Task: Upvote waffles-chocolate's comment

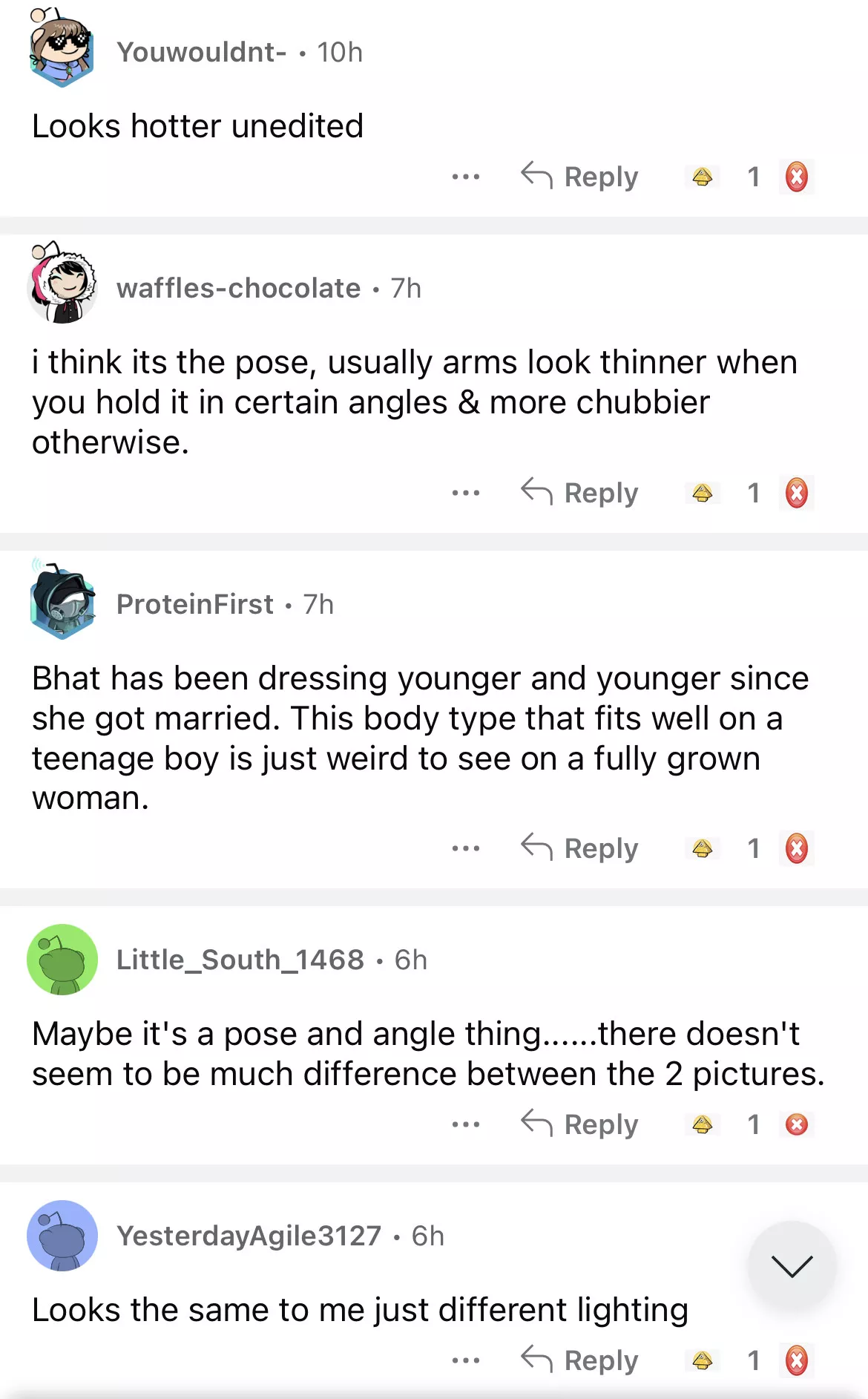Action: coord(702,493)
